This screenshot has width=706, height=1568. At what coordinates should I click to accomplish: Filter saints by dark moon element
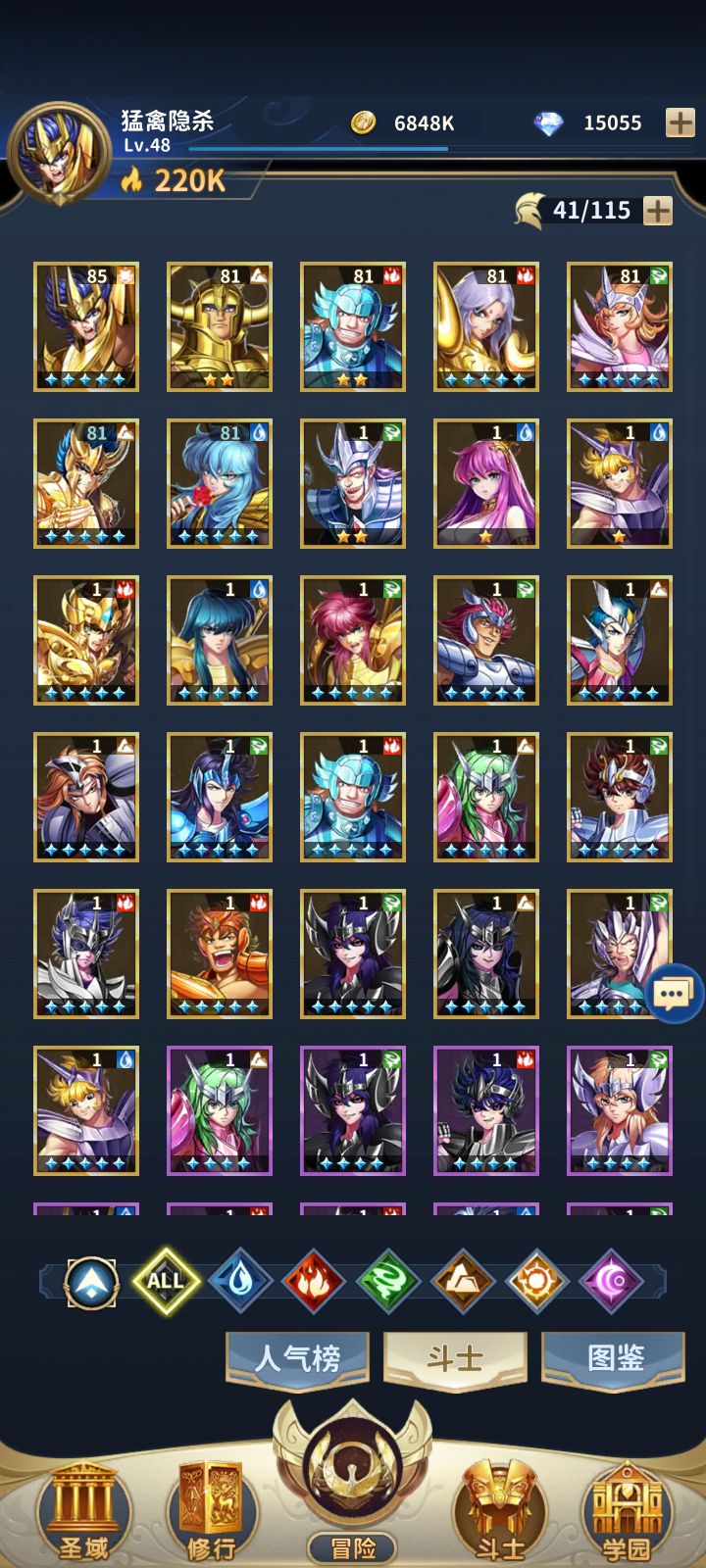coord(611,1281)
